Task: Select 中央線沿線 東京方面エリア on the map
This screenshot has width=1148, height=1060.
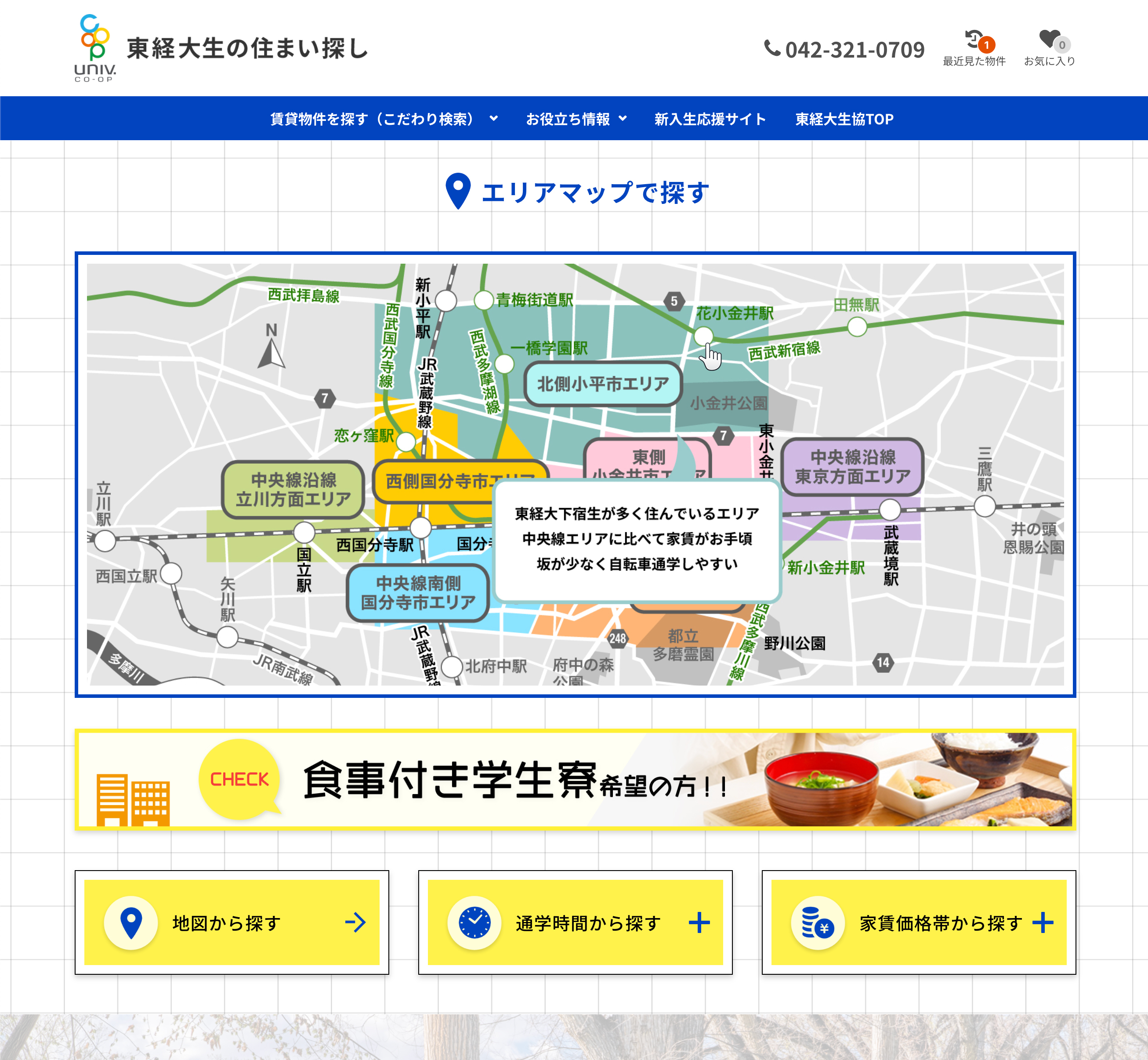Action: [x=852, y=466]
